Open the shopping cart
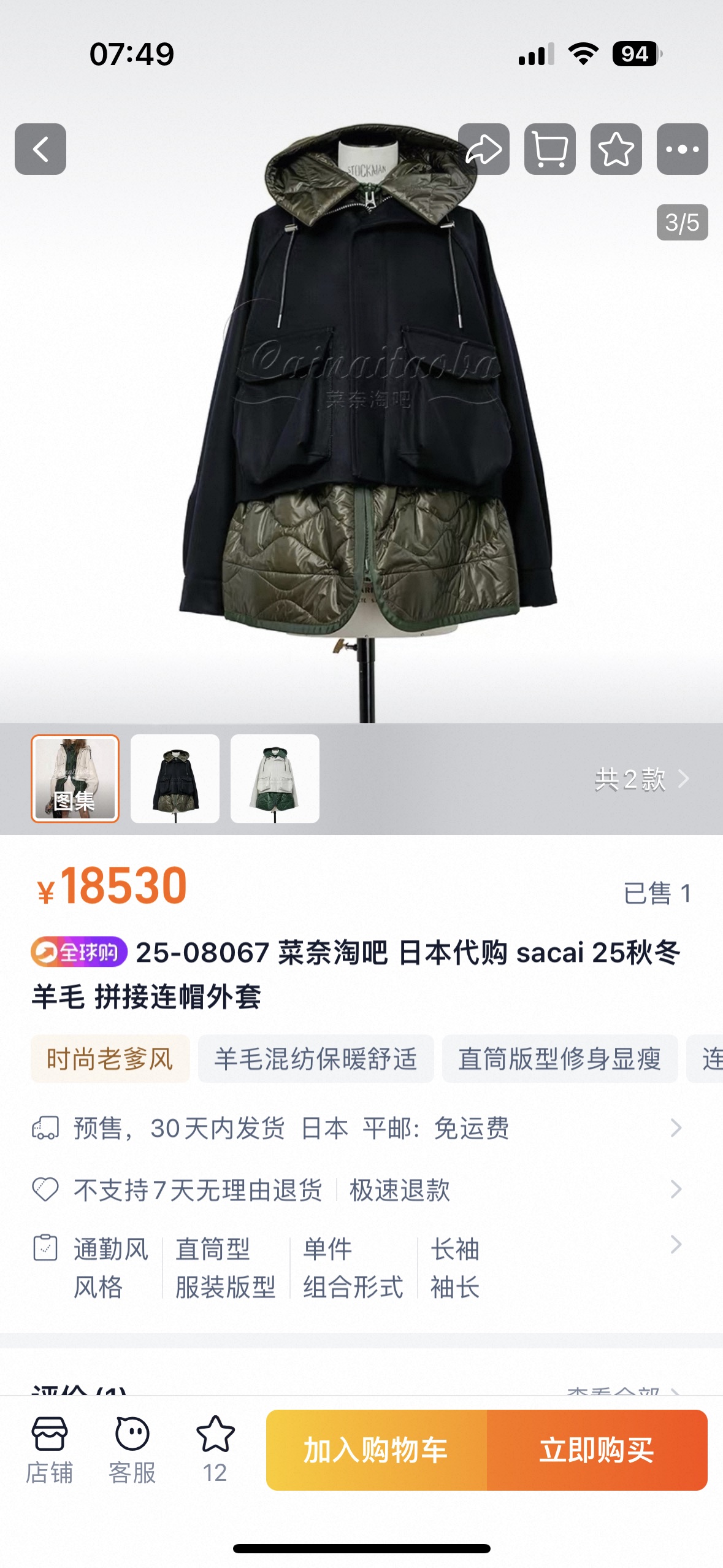 pyautogui.click(x=550, y=148)
